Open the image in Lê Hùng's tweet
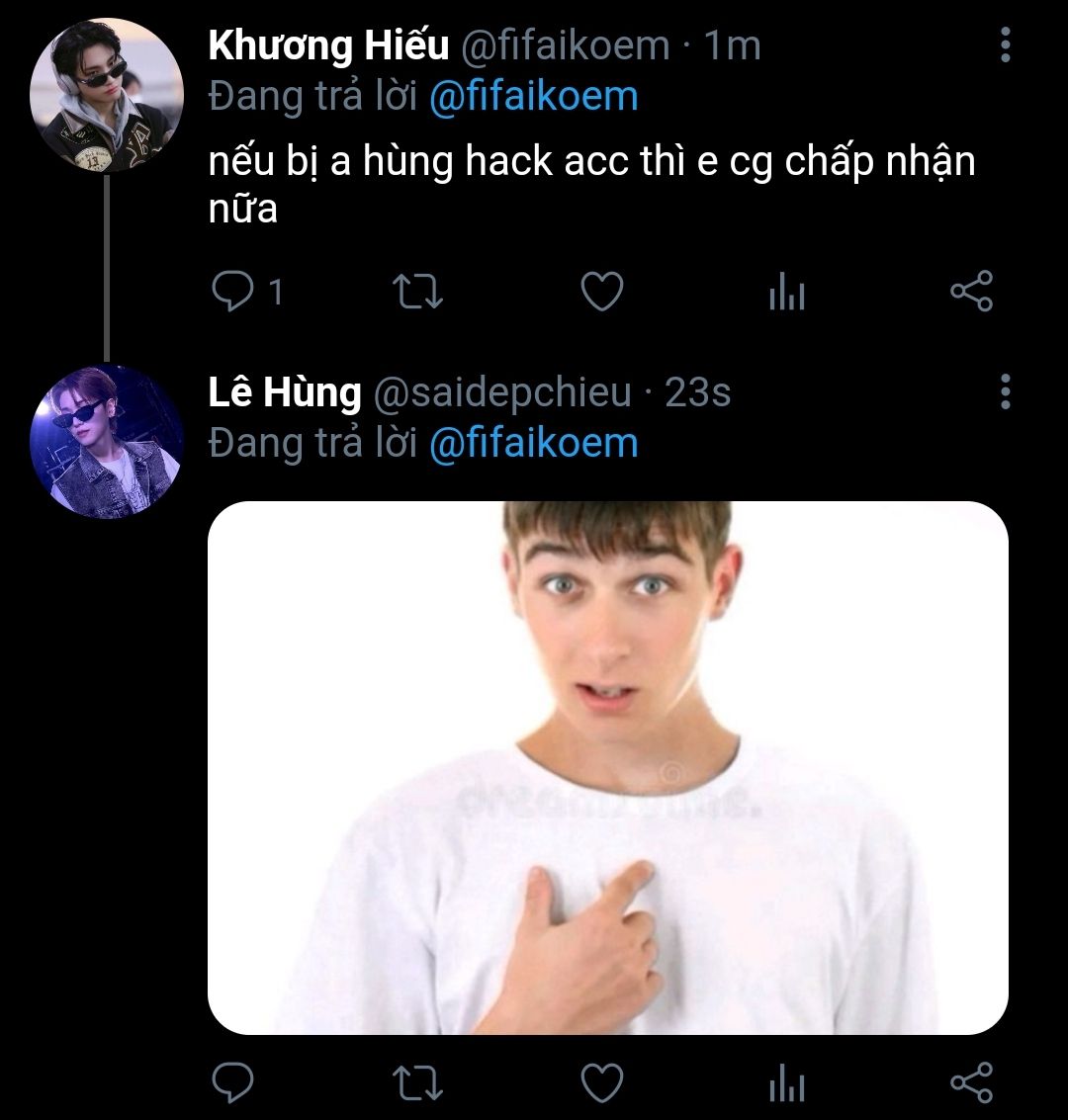The height and width of the screenshot is (1120, 1068). pyautogui.click(x=607, y=767)
